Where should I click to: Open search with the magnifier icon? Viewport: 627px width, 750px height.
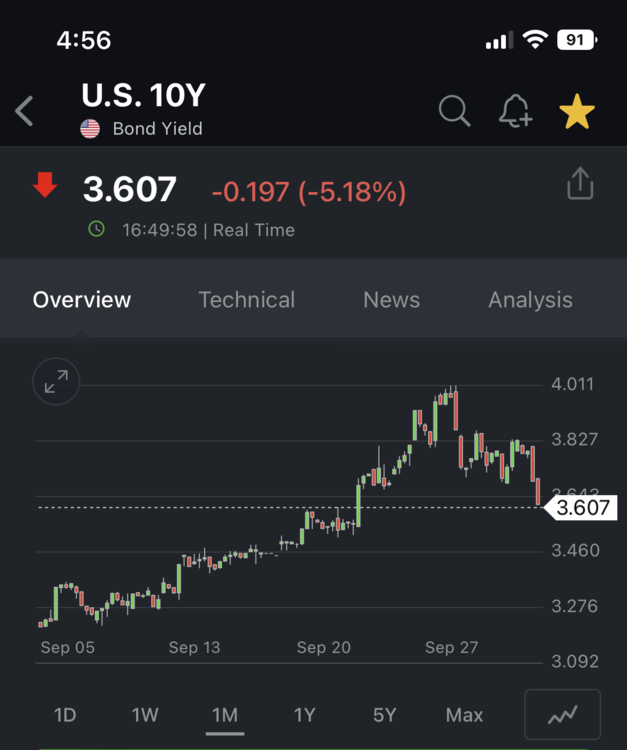pos(454,112)
